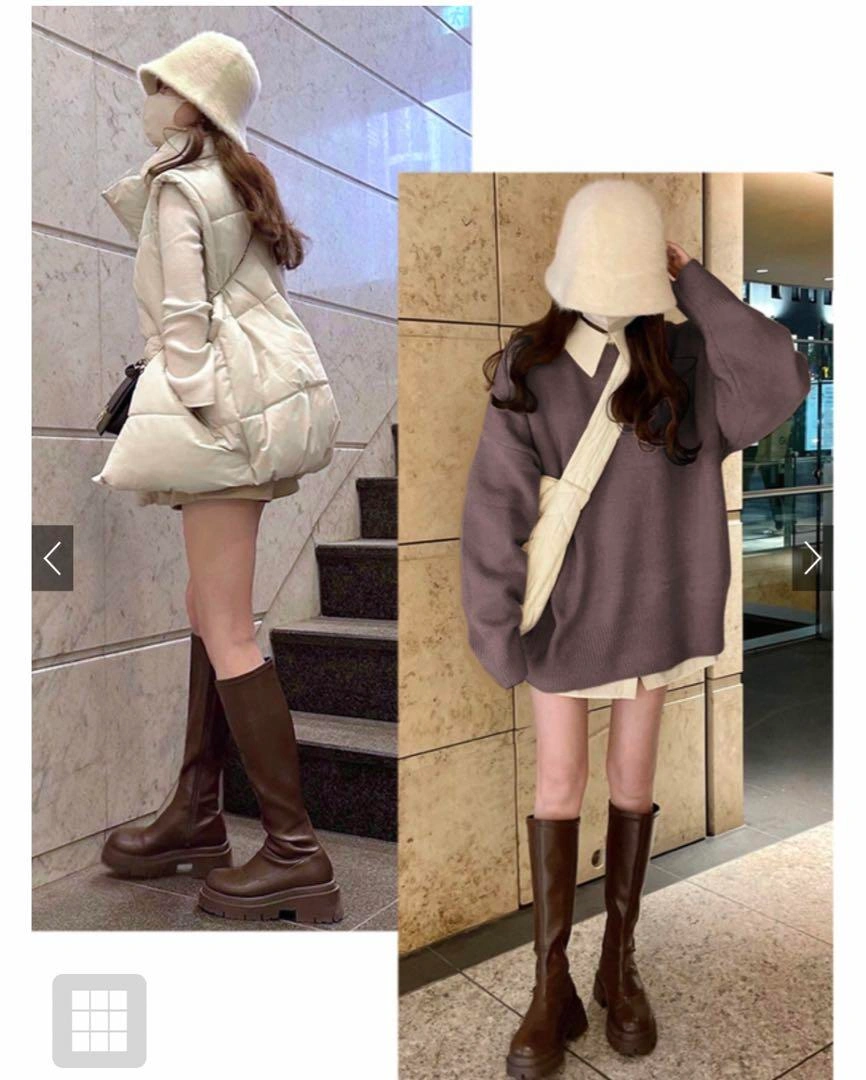Go to the previous product image
The height and width of the screenshot is (1080, 866).
[52, 558]
